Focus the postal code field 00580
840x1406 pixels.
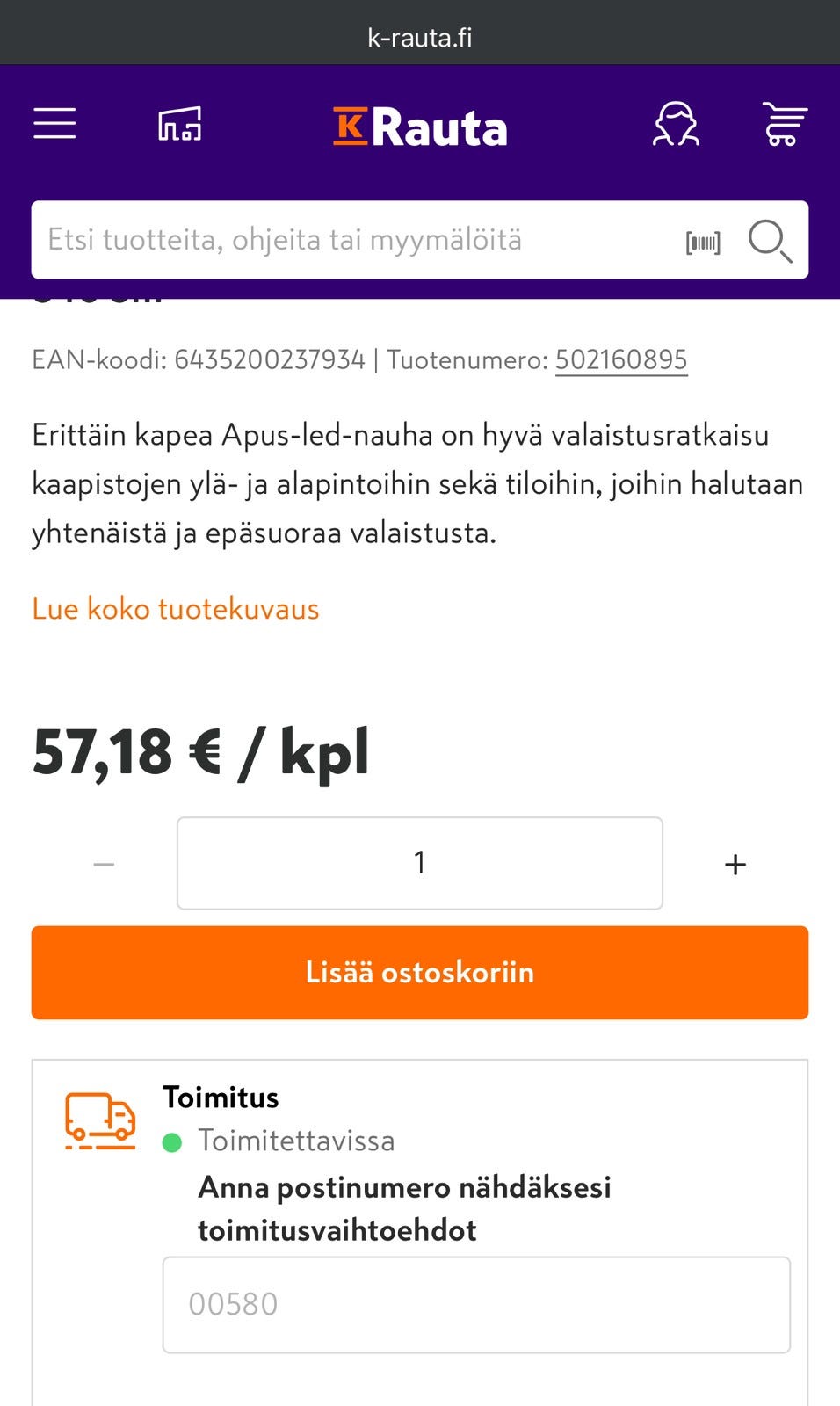[474, 1303]
